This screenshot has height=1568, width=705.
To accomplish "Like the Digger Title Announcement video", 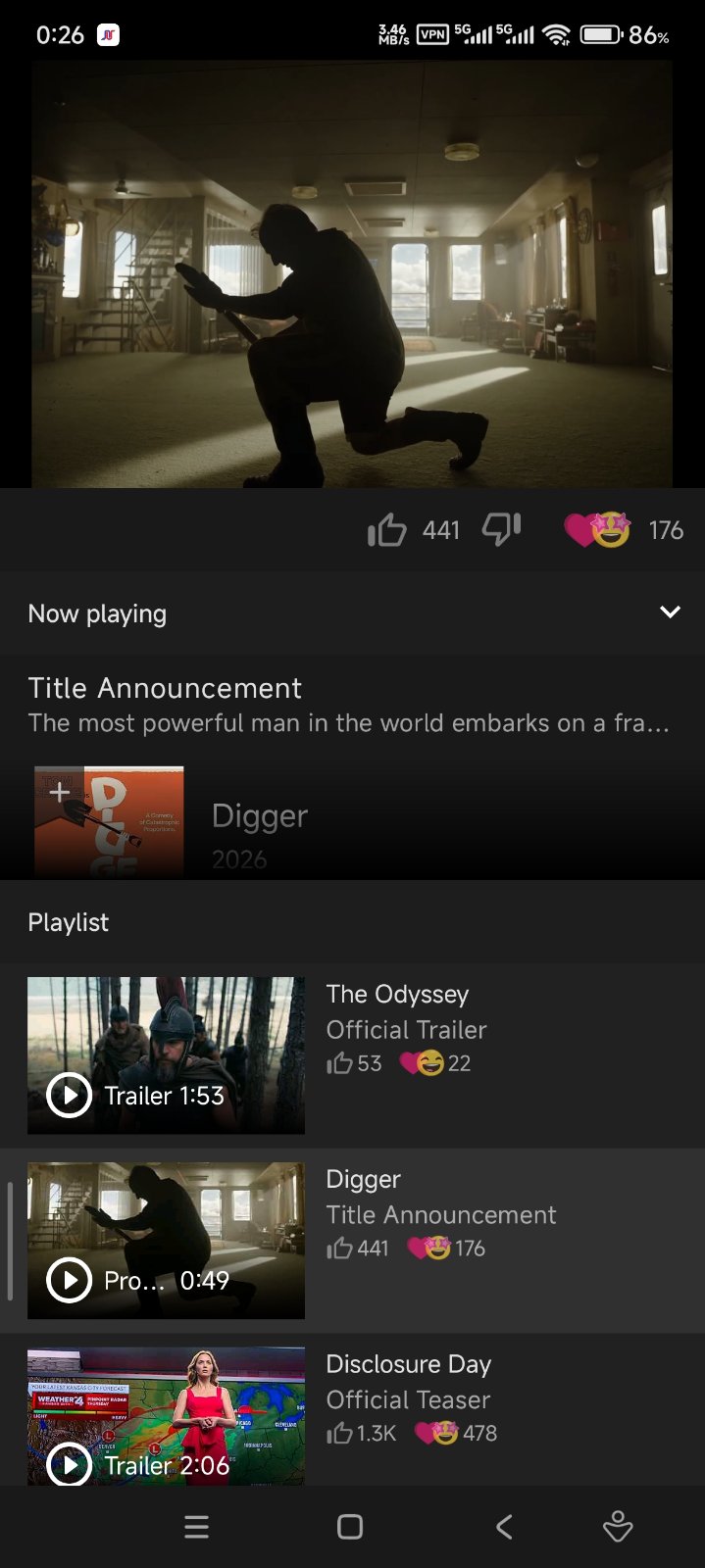I will coord(387,530).
